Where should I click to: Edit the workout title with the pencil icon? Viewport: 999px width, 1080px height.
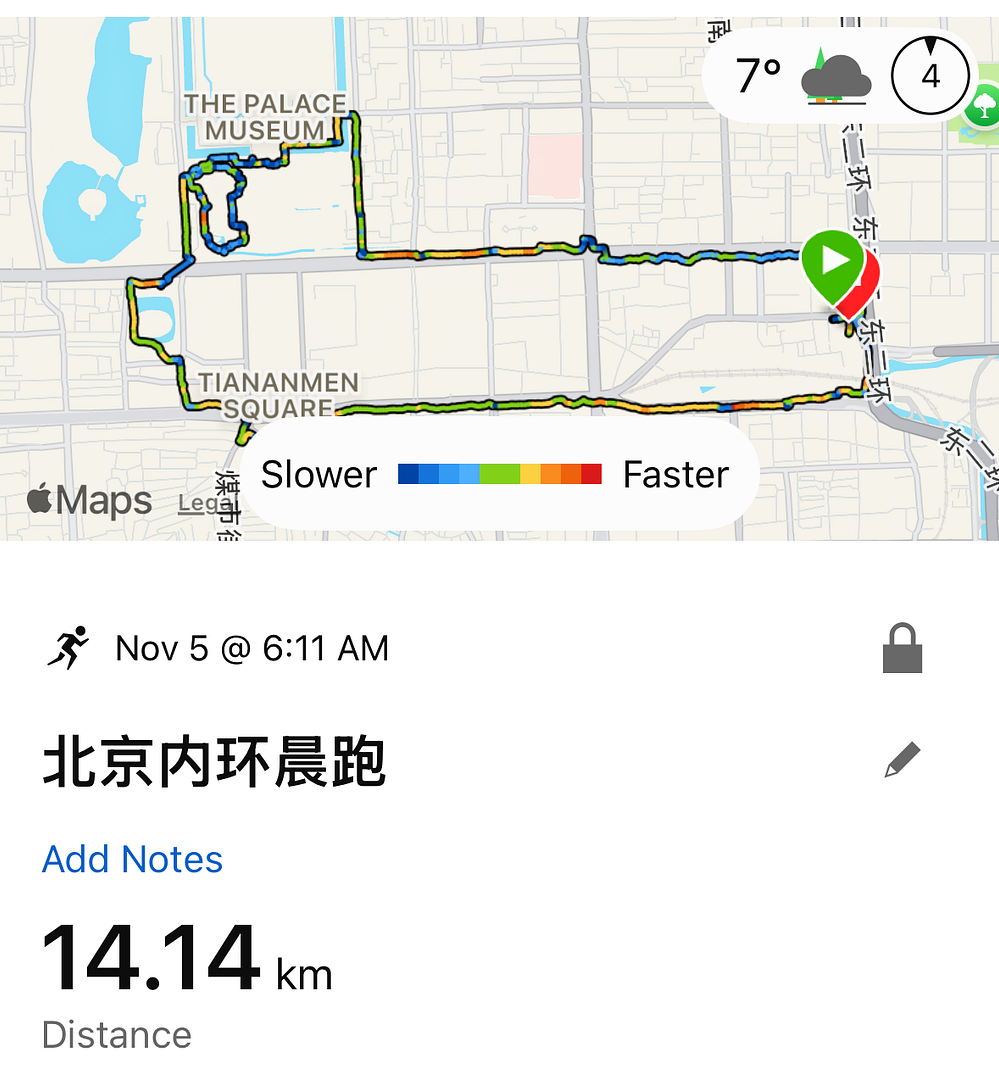(902, 761)
